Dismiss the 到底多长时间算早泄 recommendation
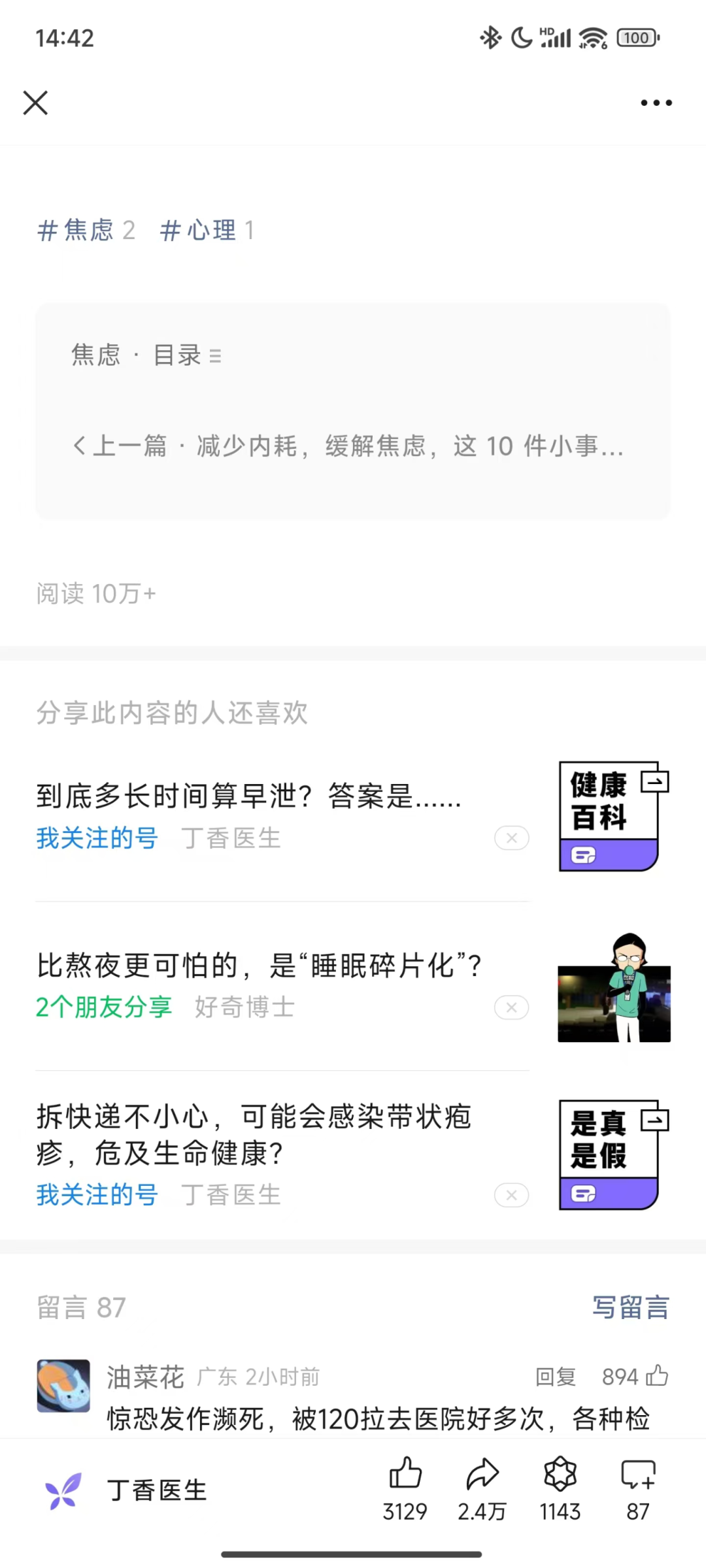 click(x=512, y=838)
